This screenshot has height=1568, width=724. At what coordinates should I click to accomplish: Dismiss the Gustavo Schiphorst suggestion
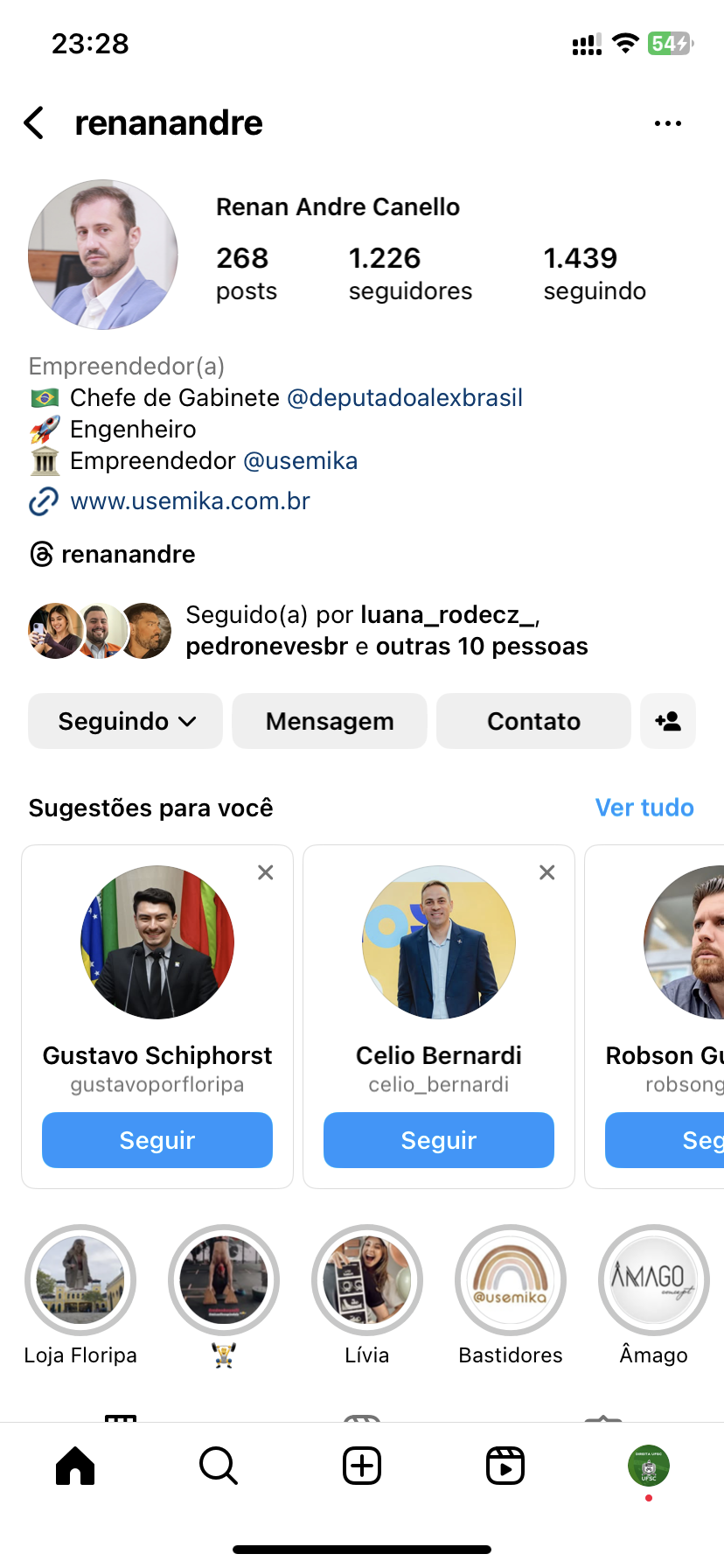pyautogui.click(x=266, y=872)
